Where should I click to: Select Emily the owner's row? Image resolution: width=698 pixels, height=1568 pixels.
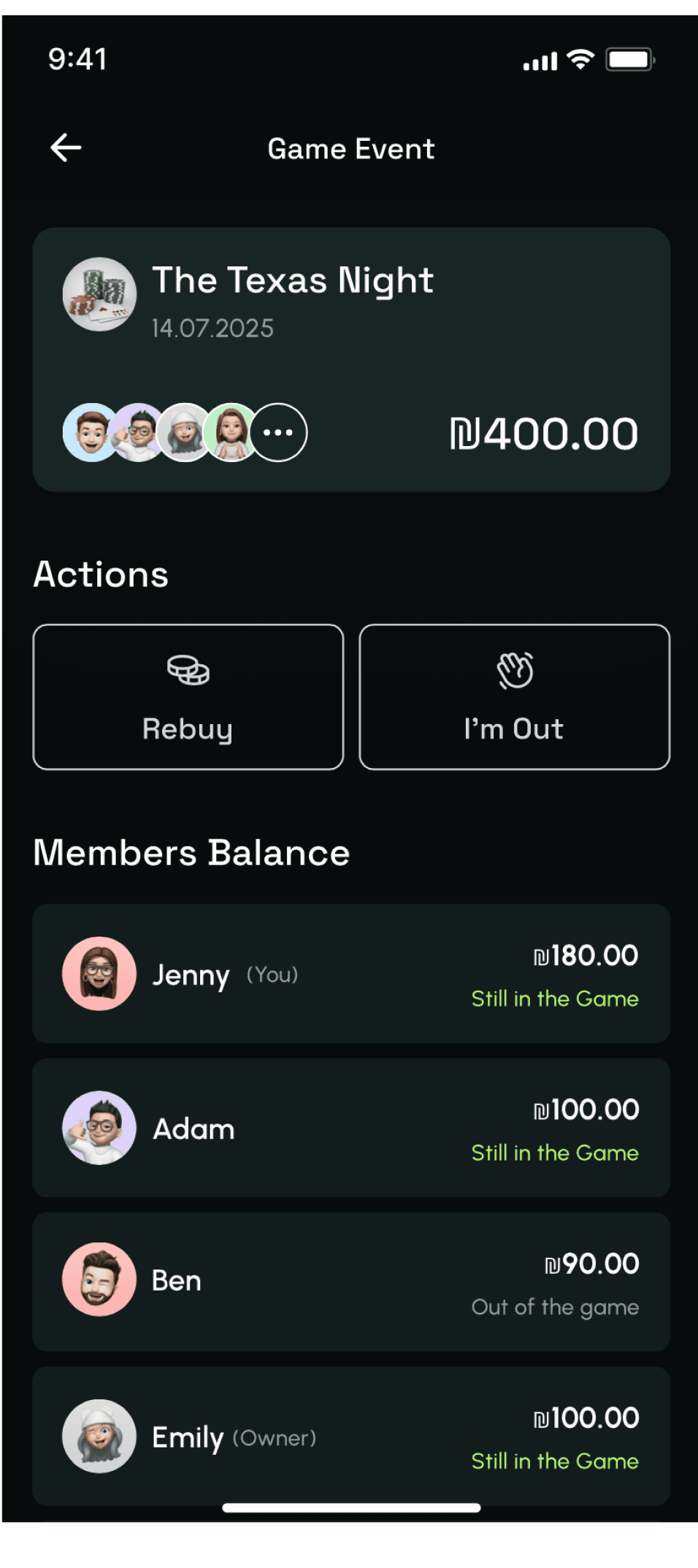(x=351, y=1436)
